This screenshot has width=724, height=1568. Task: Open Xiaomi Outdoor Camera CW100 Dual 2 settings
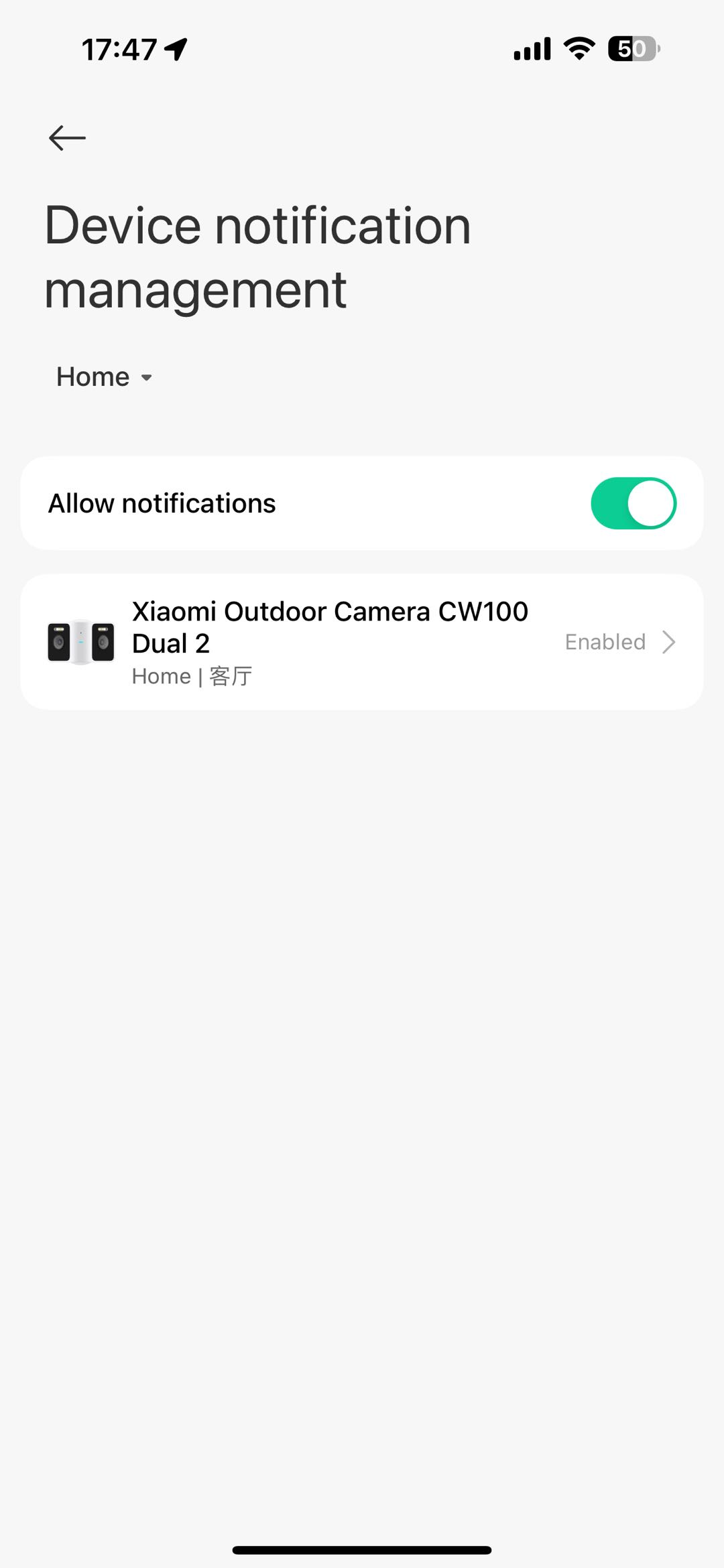click(x=362, y=642)
